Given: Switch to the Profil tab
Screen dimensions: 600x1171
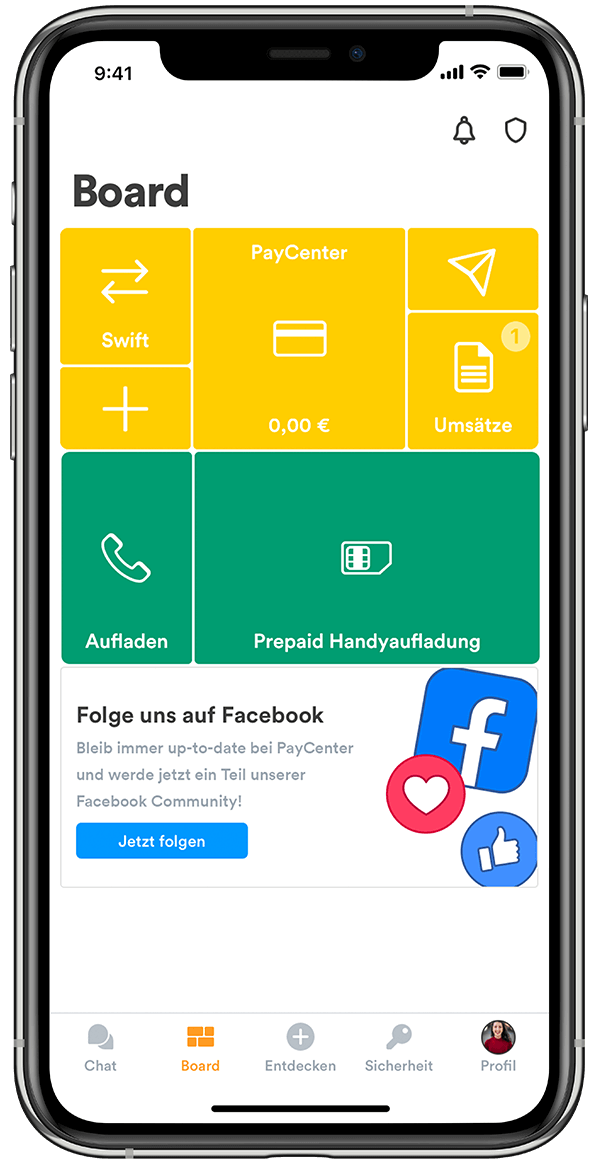Looking at the screenshot, I should pos(498,1047).
